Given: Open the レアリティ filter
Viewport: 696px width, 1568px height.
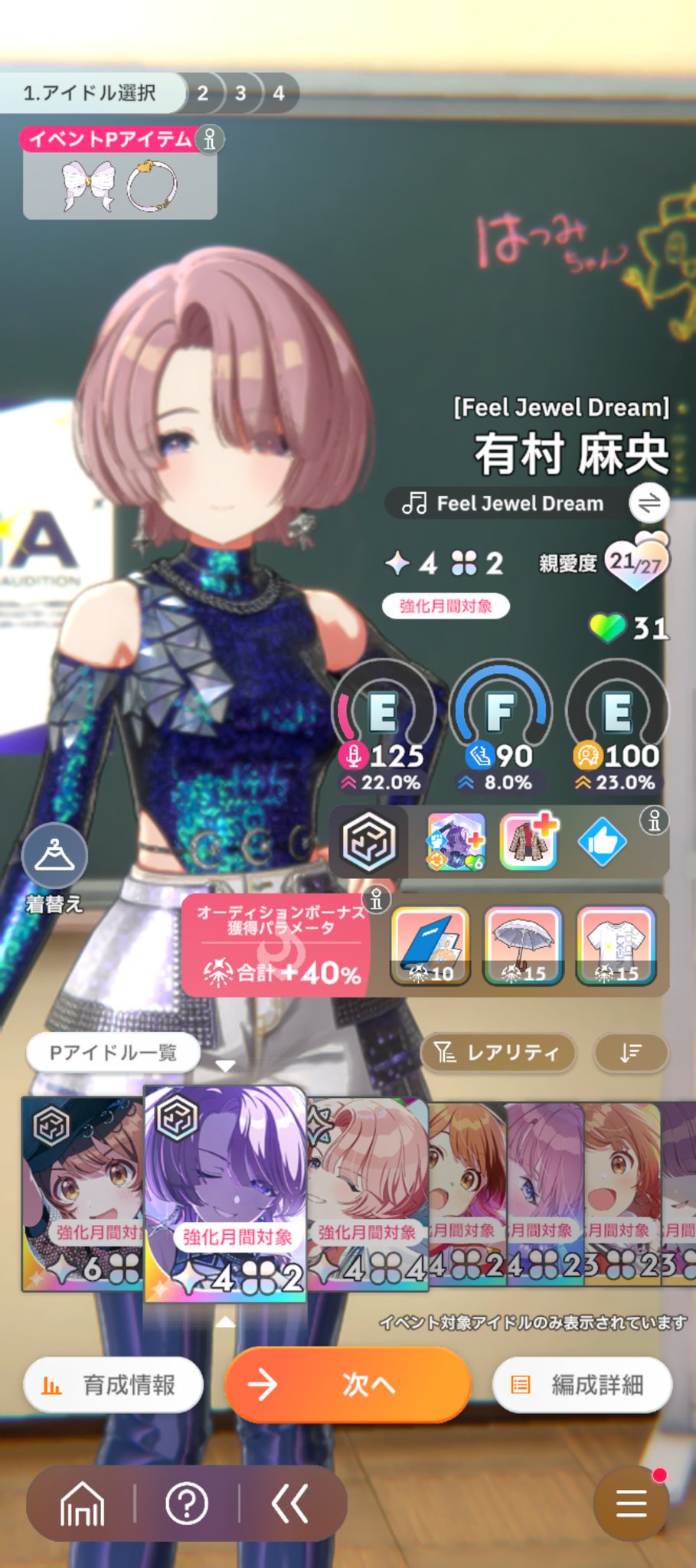Looking at the screenshot, I should click(x=498, y=1053).
